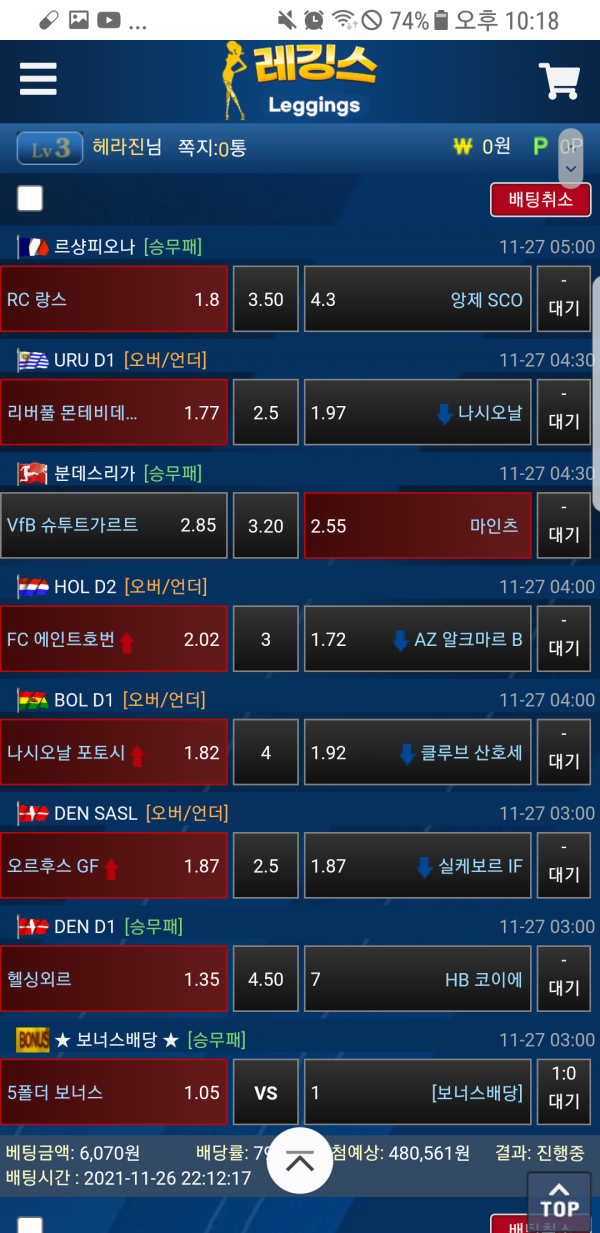Choose 나시오날 under at 1.97
The height and width of the screenshot is (1233, 600).
(x=416, y=412)
